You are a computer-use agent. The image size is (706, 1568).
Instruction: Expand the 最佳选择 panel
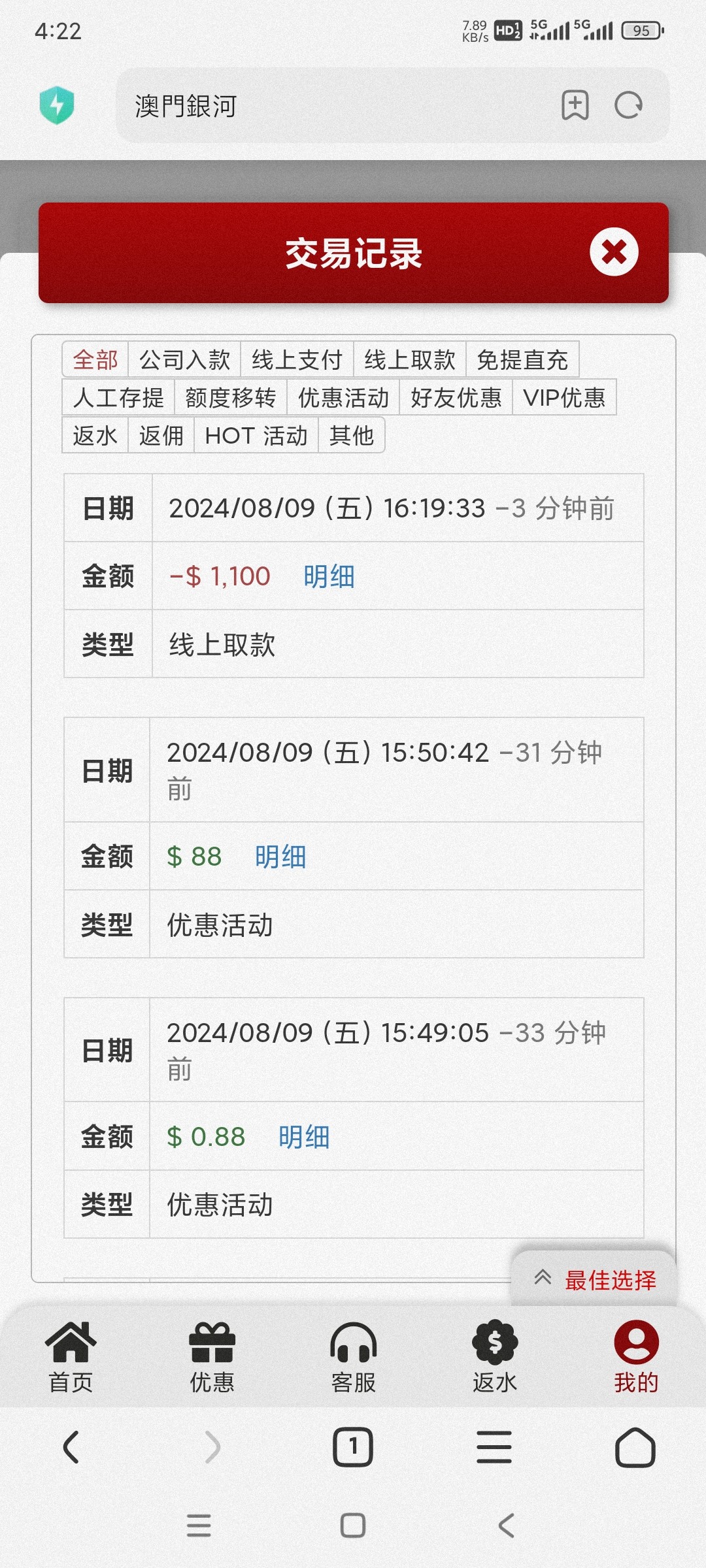(594, 1280)
